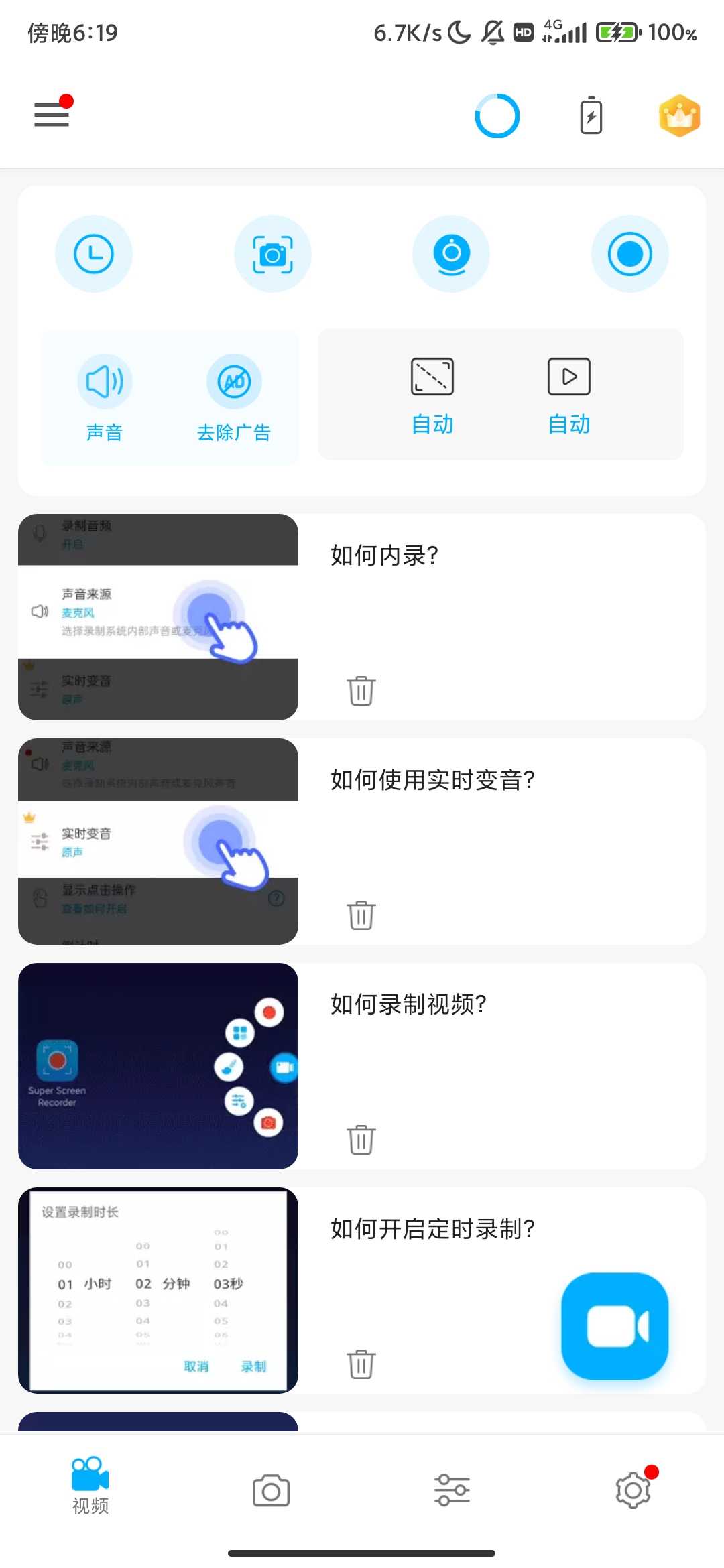Open the VIP crown icon

(679, 116)
